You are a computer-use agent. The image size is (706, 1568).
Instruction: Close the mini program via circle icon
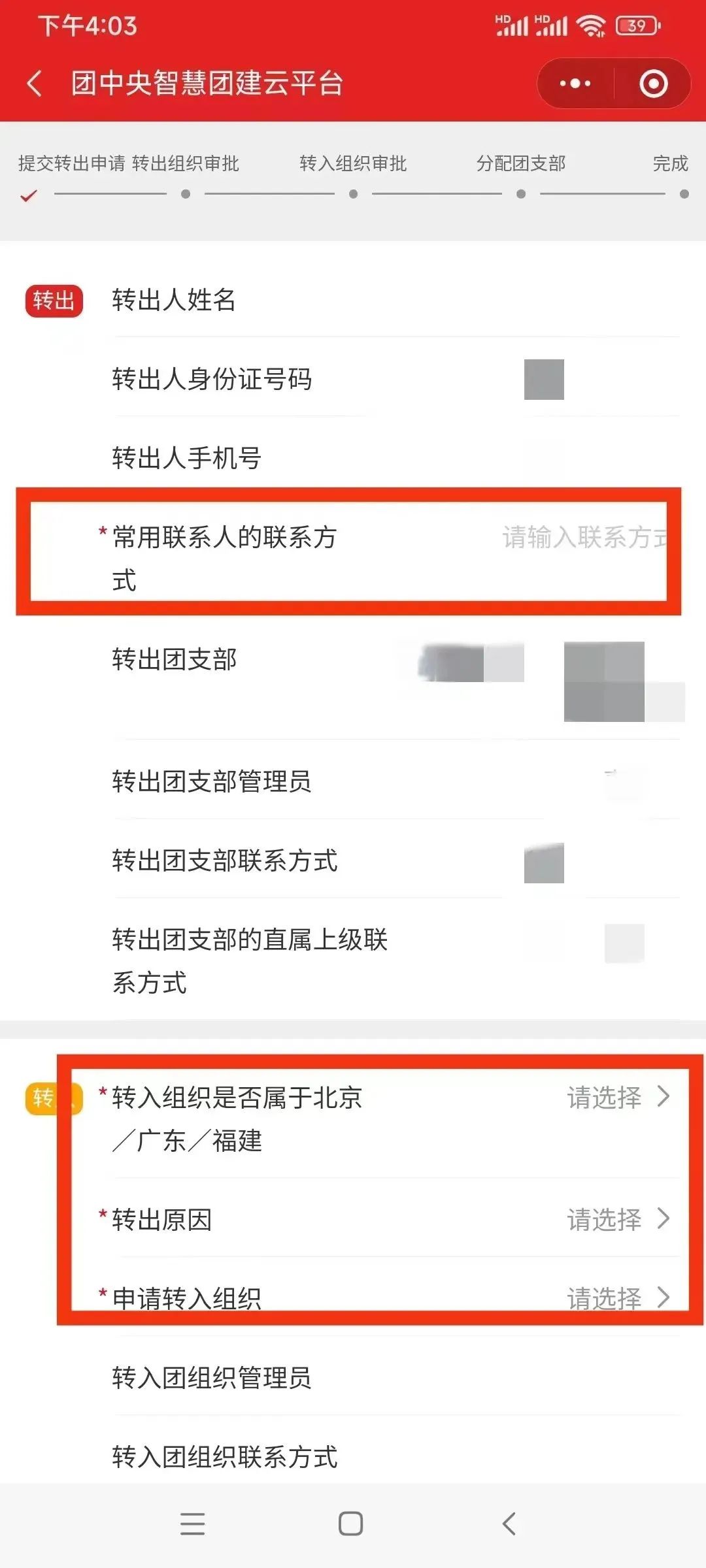[x=653, y=84]
